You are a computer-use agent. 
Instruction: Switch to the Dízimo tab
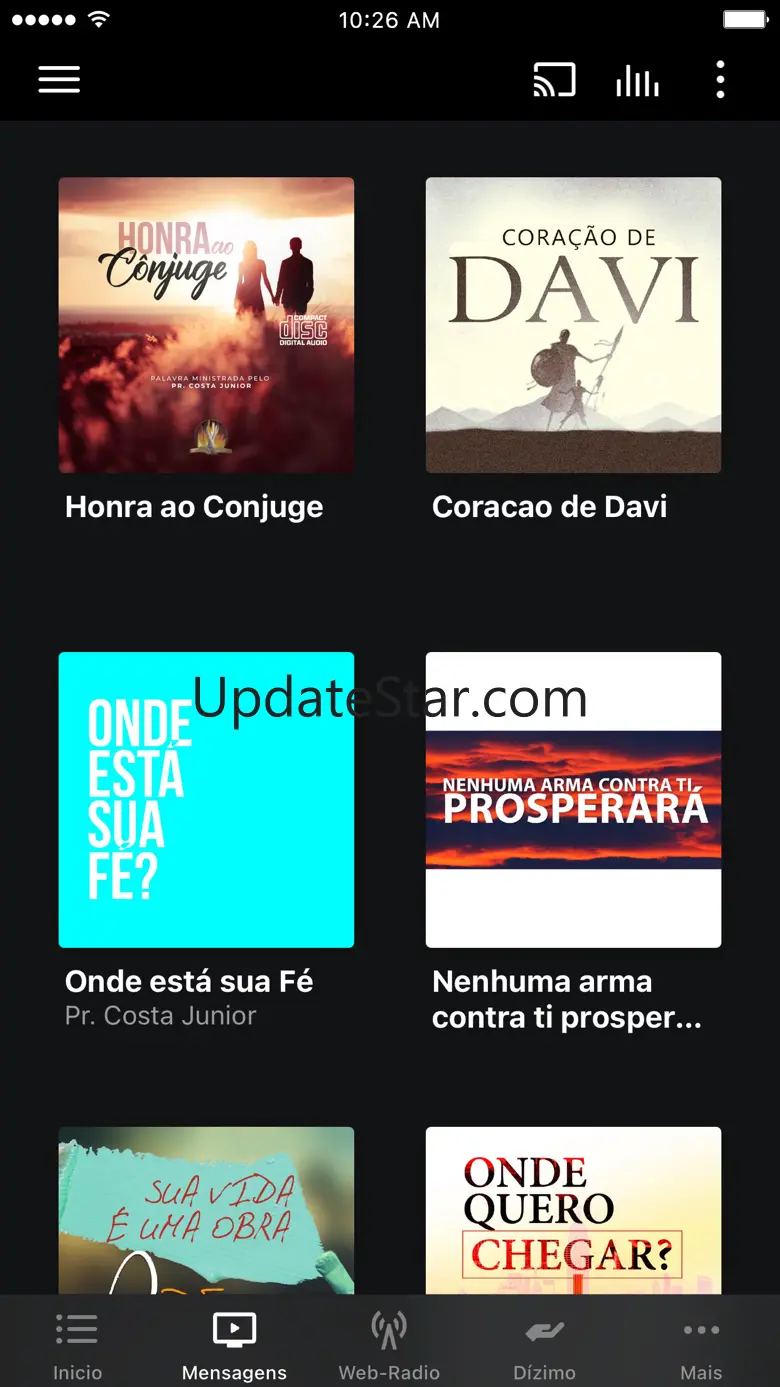click(545, 1345)
